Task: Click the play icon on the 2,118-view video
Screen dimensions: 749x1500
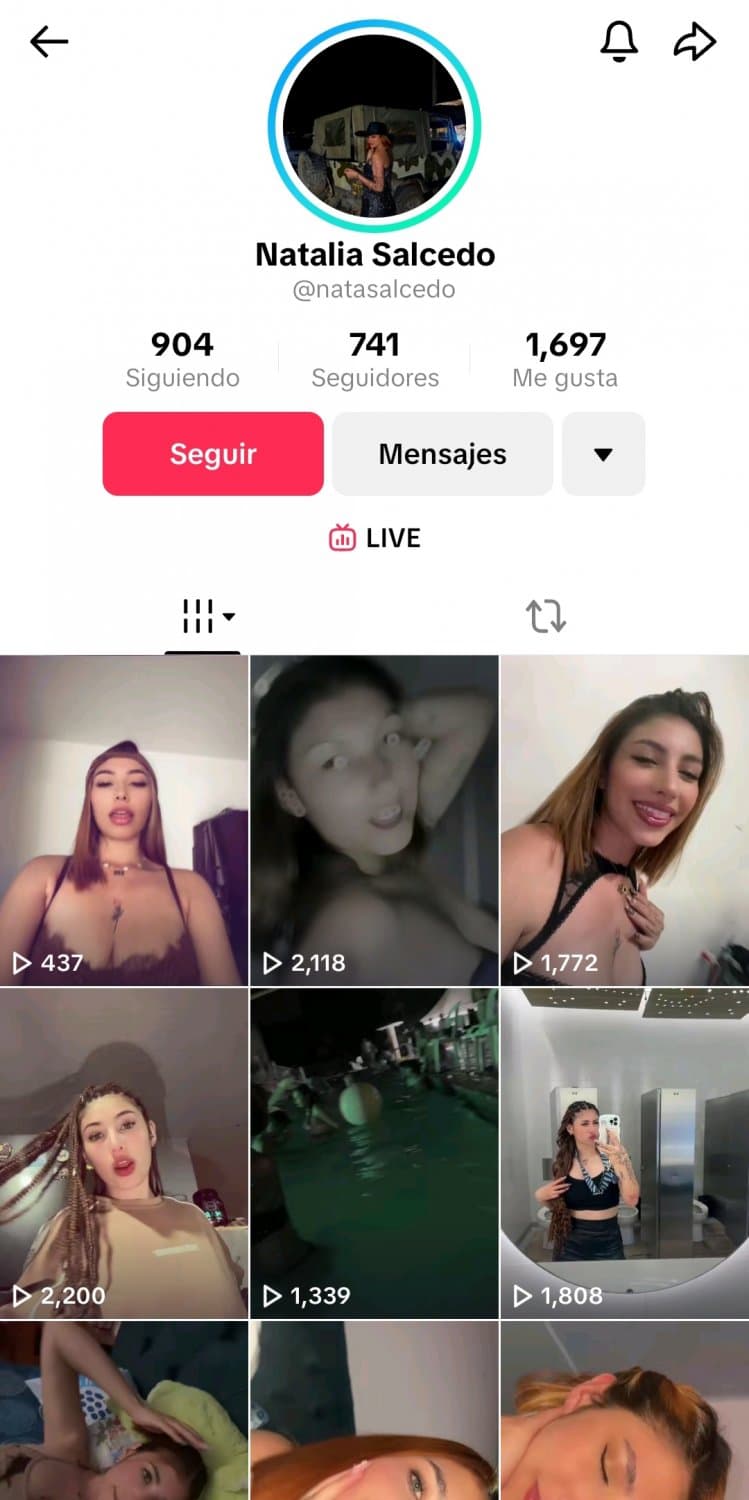Action: (270, 963)
